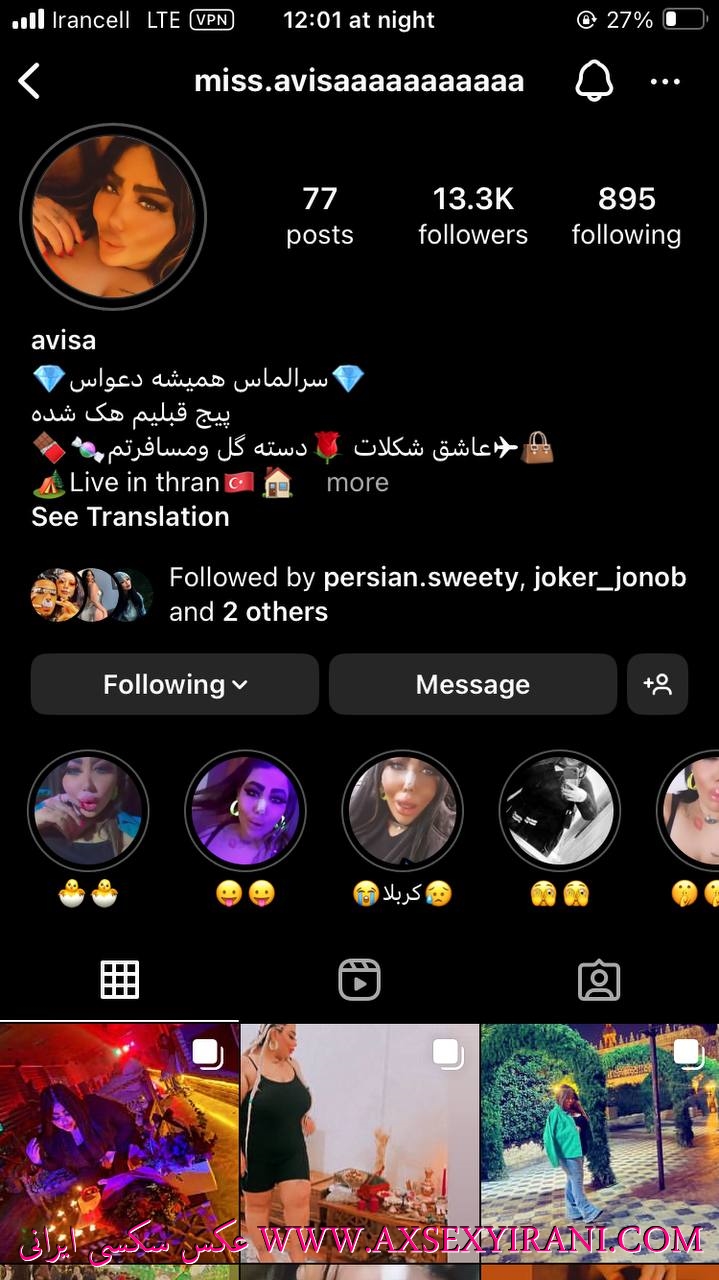This screenshot has width=719, height=1280.
Task: Switch to the tagged photos tab
Action: pos(599,980)
